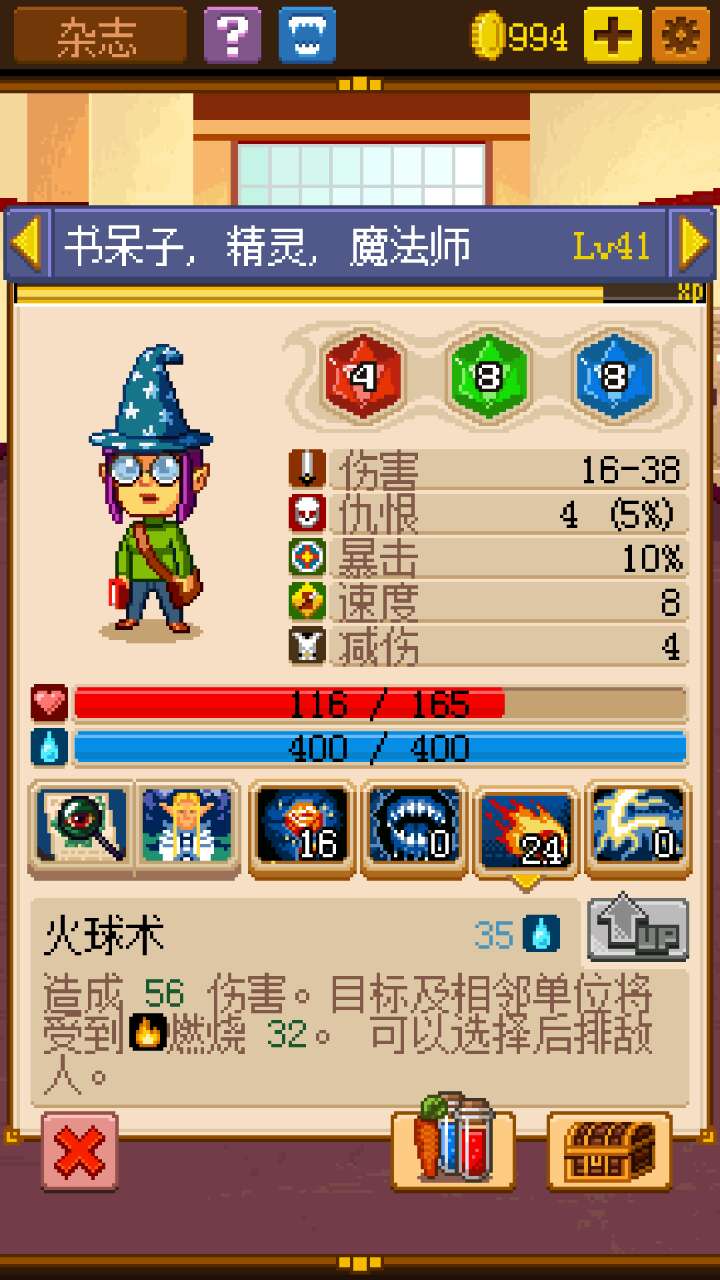Image resolution: width=720 pixels, height=1280 pixels.
Task: Open the potions and consumables button
Action: tap(453, 1148)
